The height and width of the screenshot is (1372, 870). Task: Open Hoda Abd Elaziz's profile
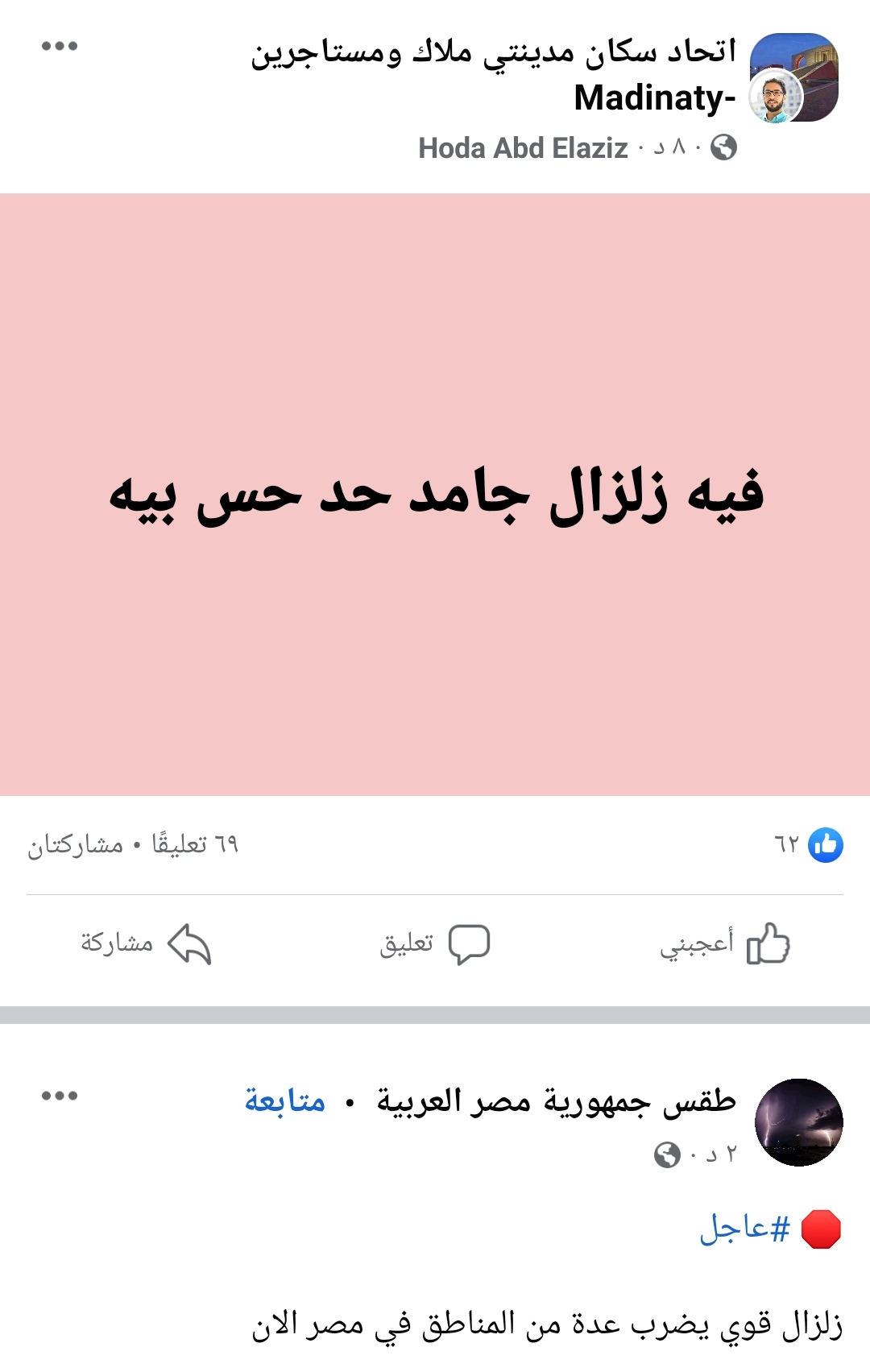click(x=525, y=147)
